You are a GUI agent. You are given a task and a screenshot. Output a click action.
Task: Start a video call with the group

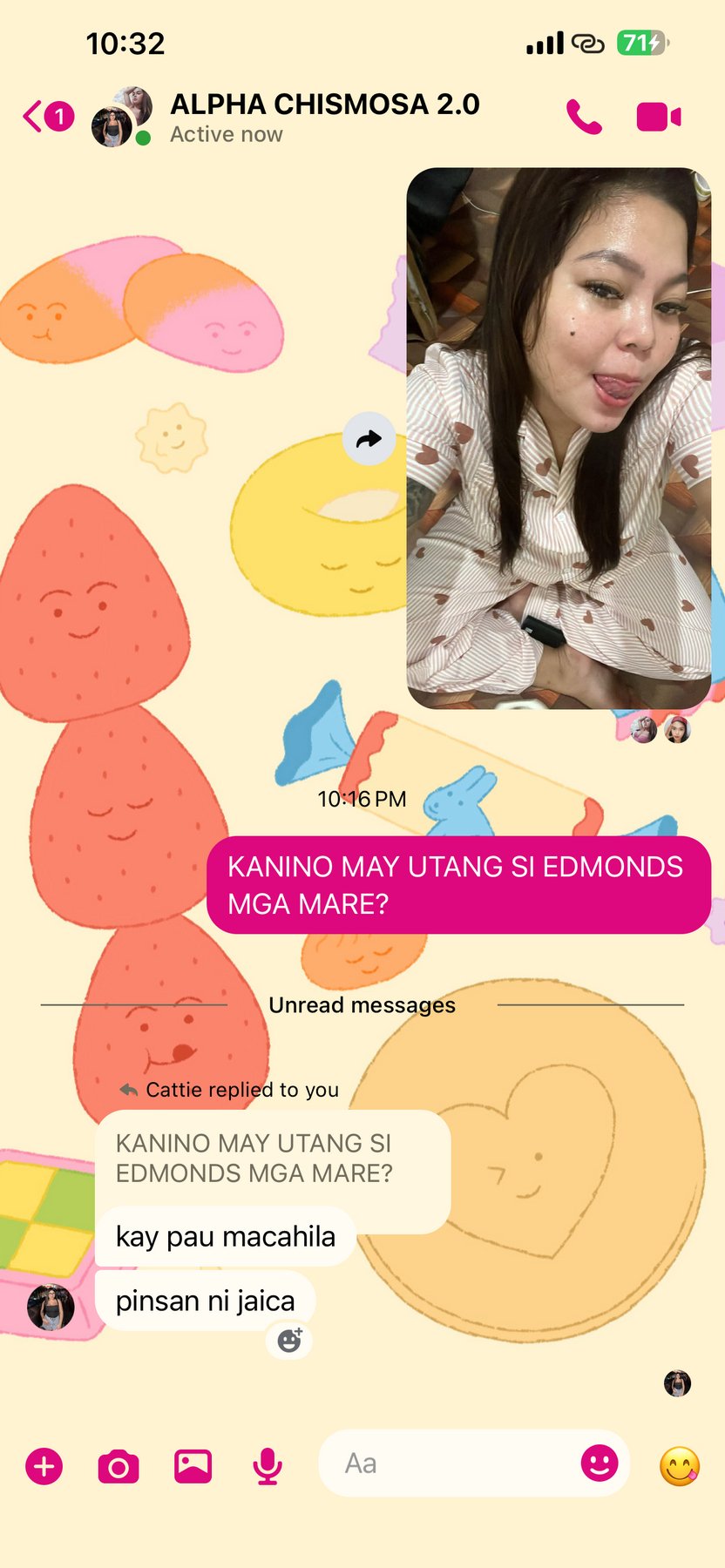[x=658, y=117]
